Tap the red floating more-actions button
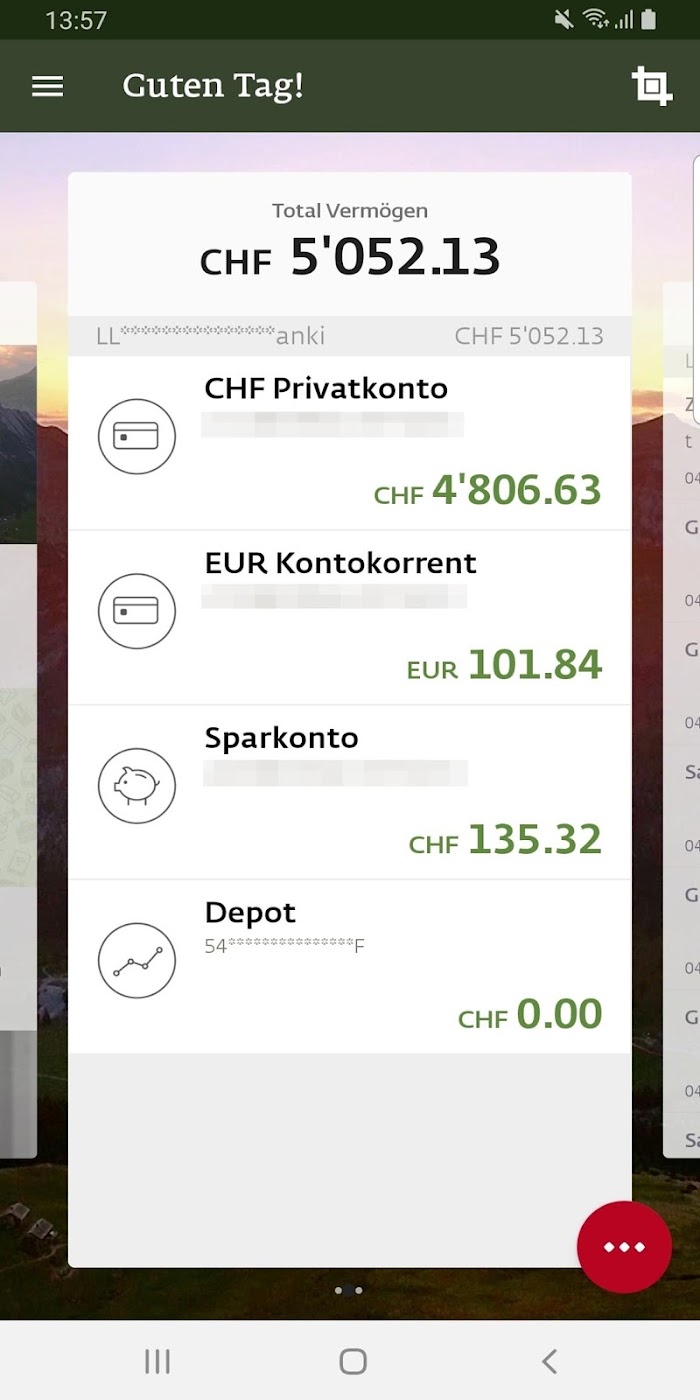This screenshot has height=1400, width=700. [x=624, y=1247]
